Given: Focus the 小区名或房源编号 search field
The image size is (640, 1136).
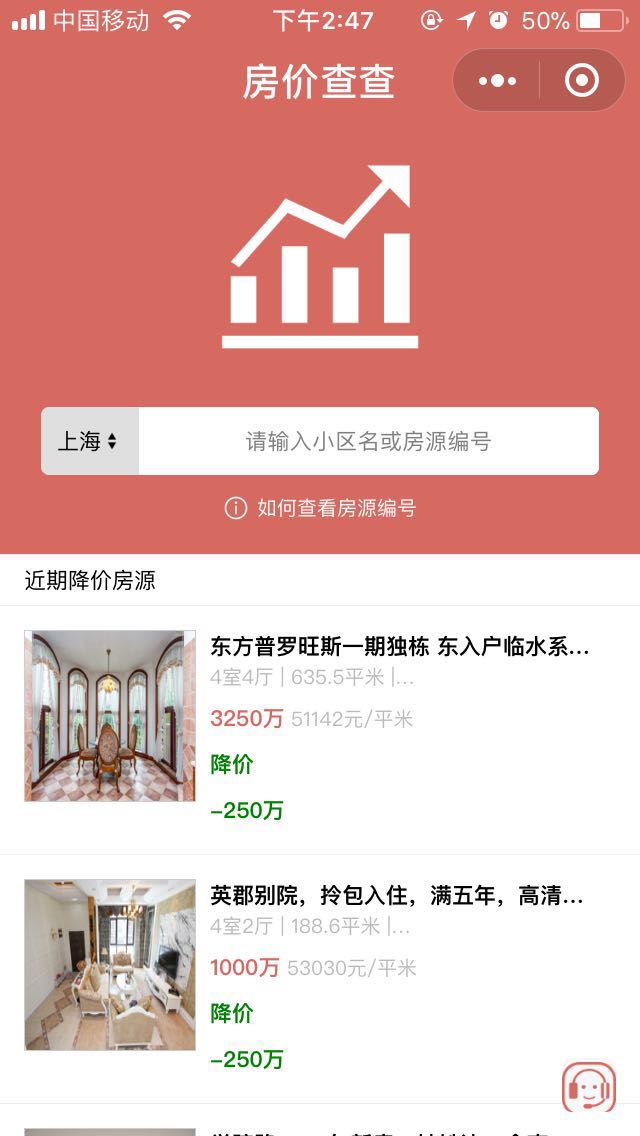Looking at the screenshot, I should 368,441.
